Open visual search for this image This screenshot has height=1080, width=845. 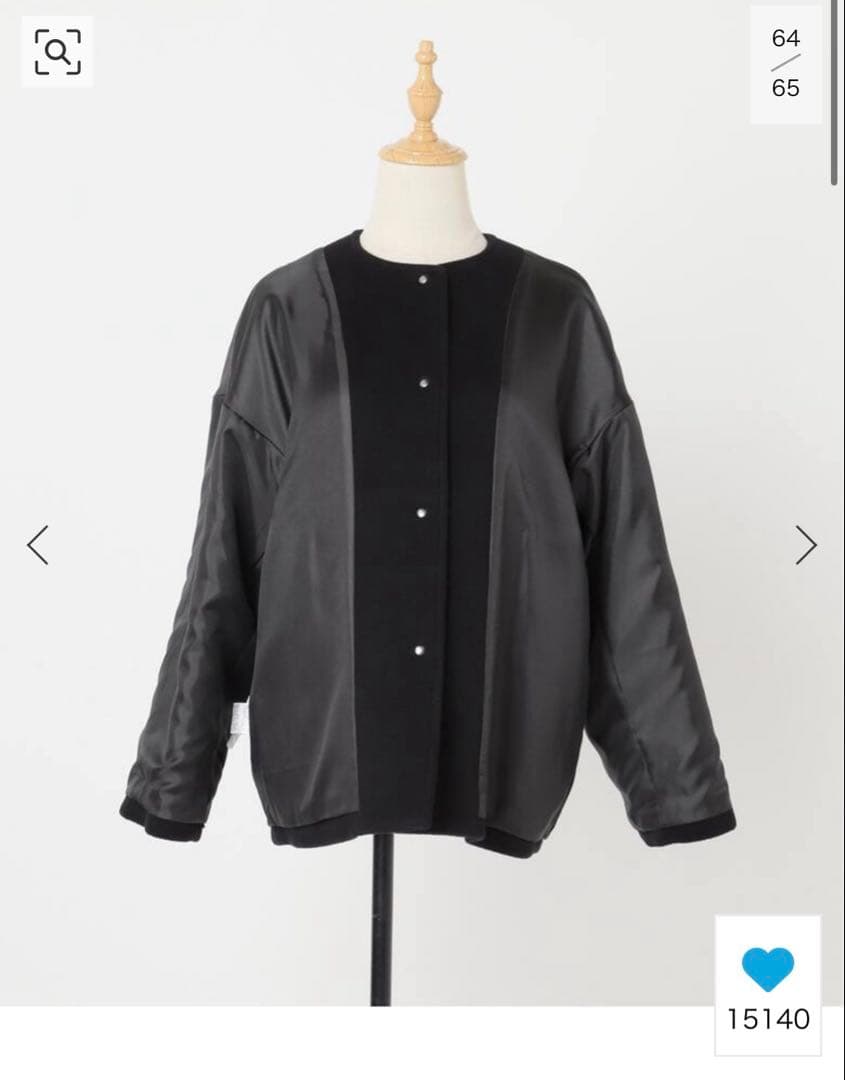57,52
